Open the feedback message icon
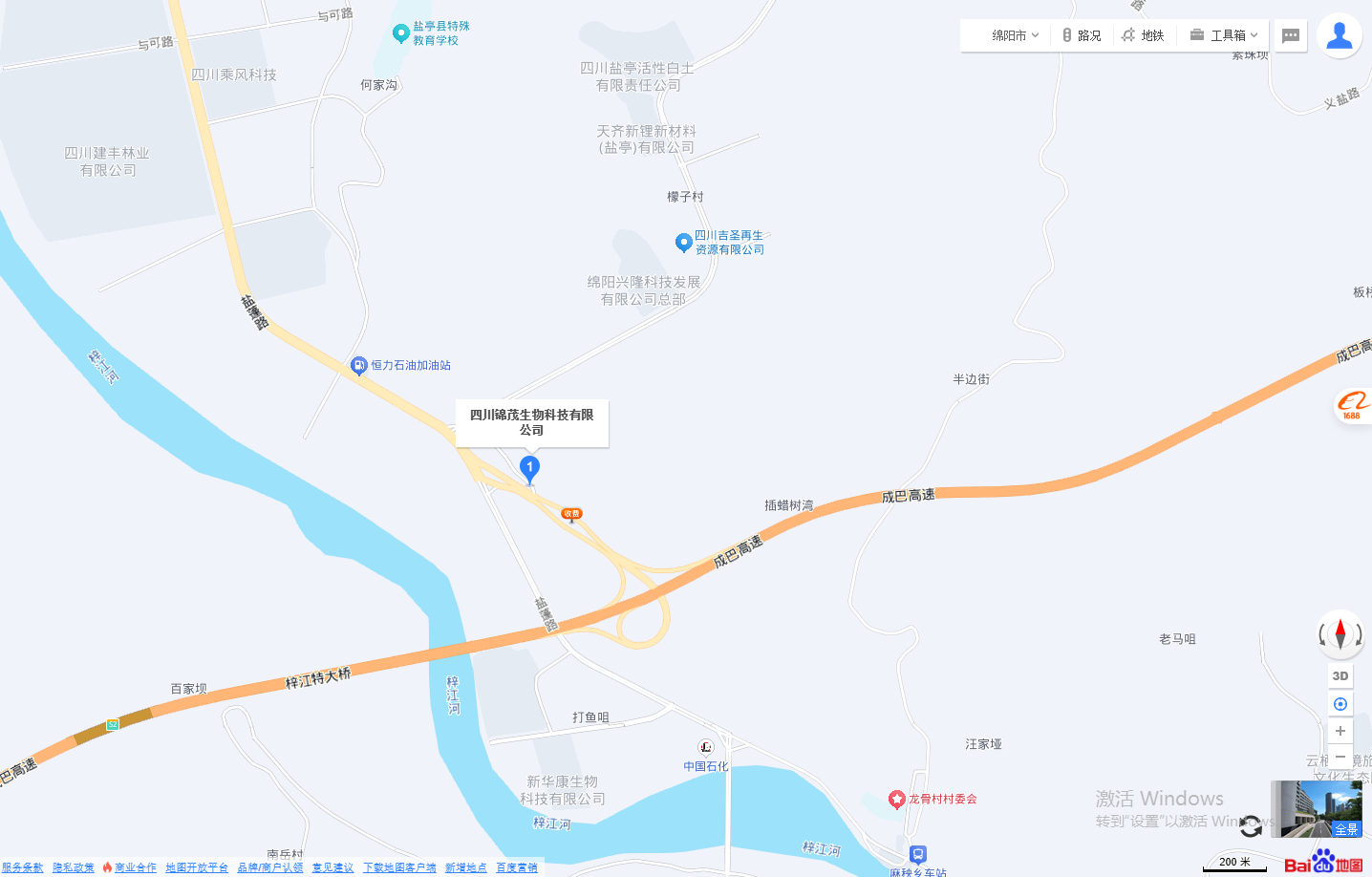Screen dimensions: 1372x877 pos(1291,35)
